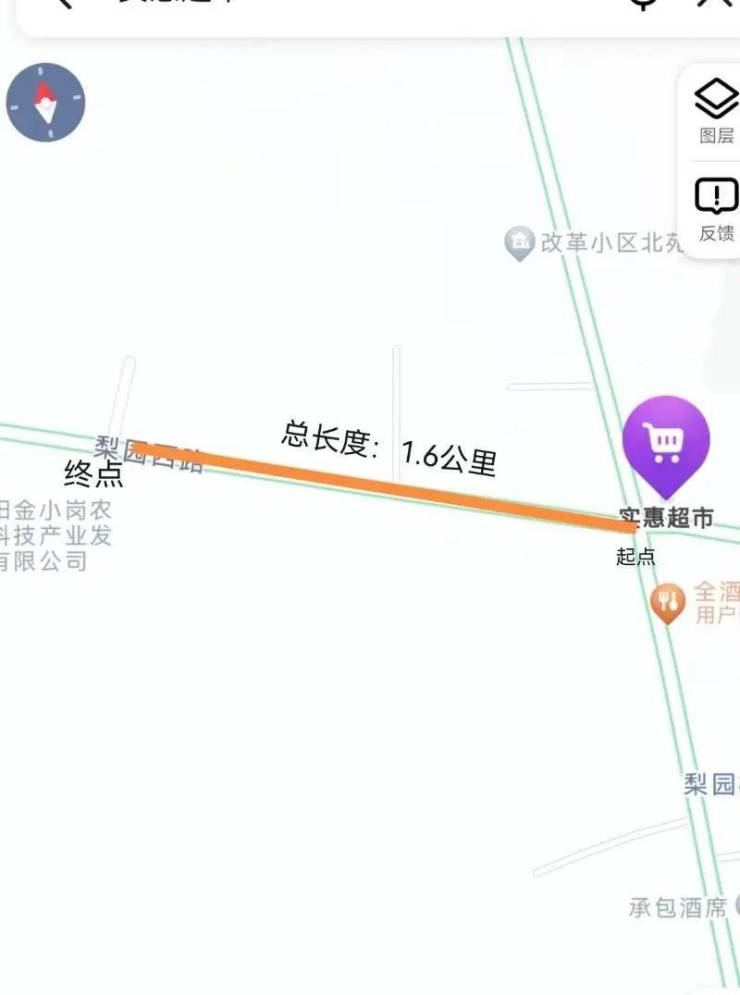
Task: Select the 实惠超市 shopping cart marker
Action: pos(666,443)
